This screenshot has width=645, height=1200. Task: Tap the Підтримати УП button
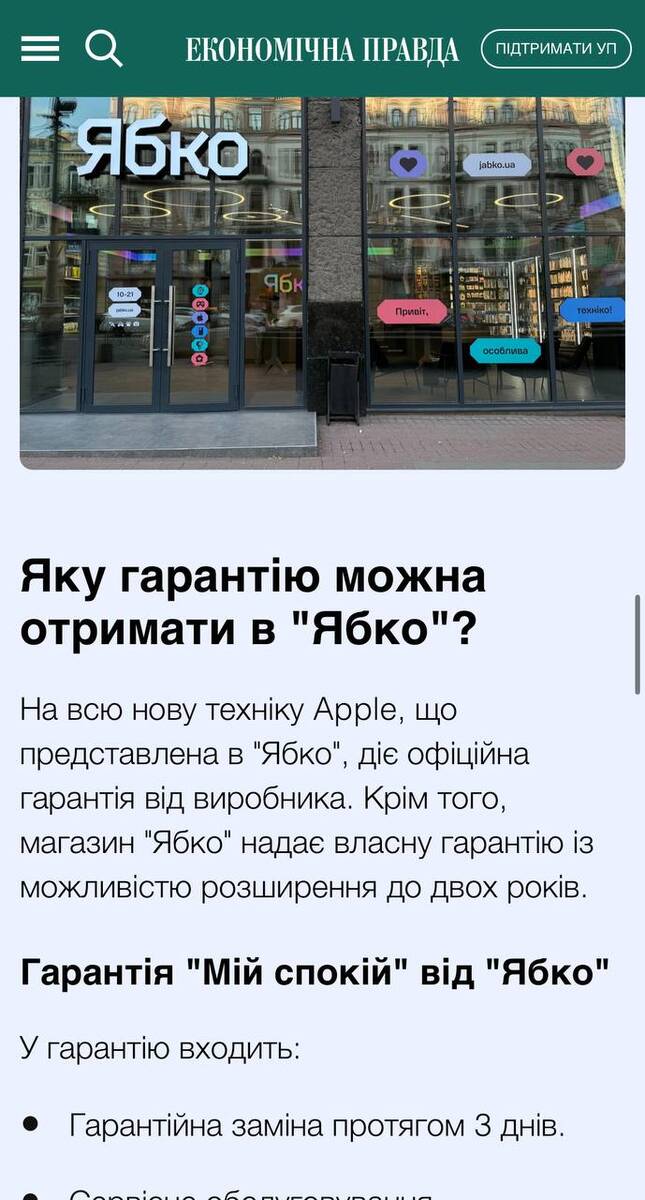[x=556, y=48]
